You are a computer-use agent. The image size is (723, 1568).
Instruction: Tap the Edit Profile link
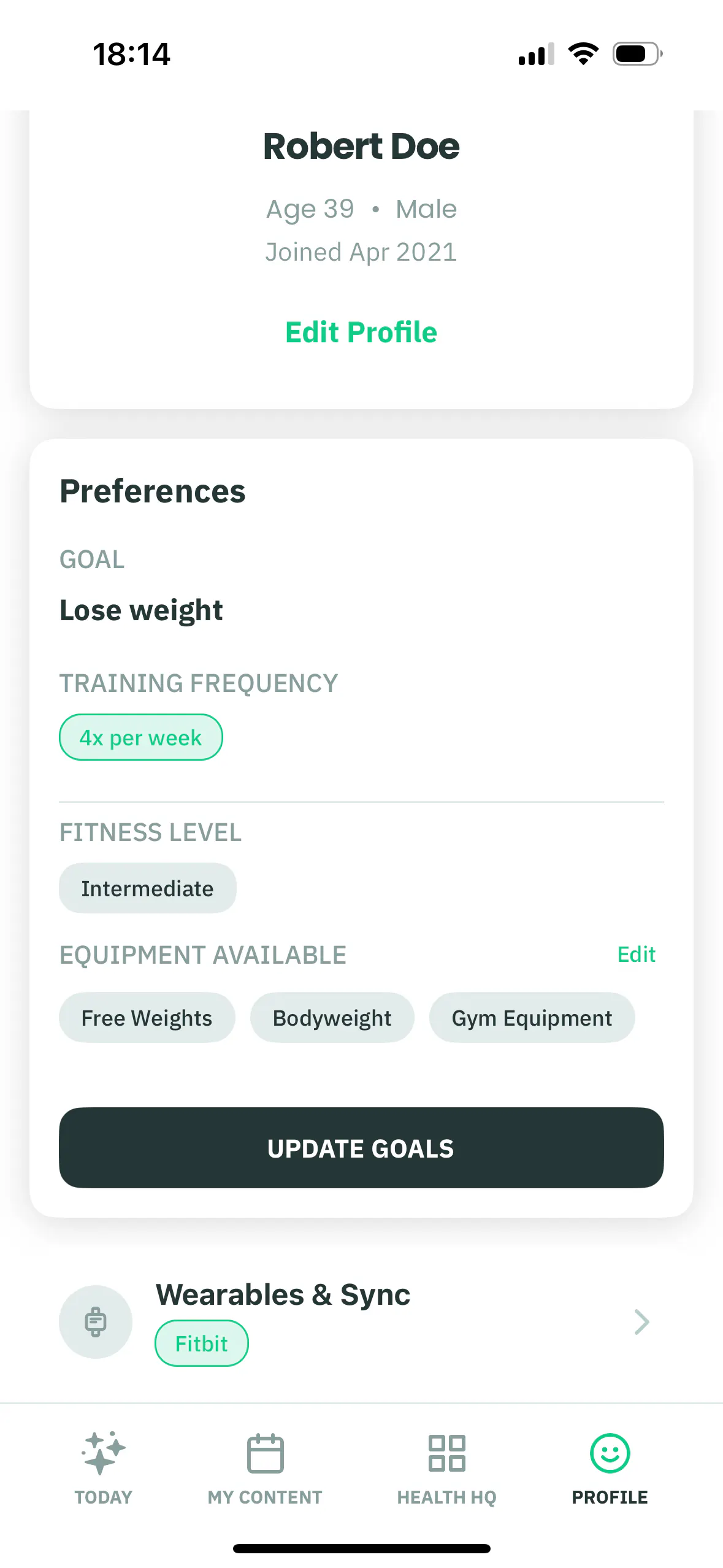pos(361,332)
